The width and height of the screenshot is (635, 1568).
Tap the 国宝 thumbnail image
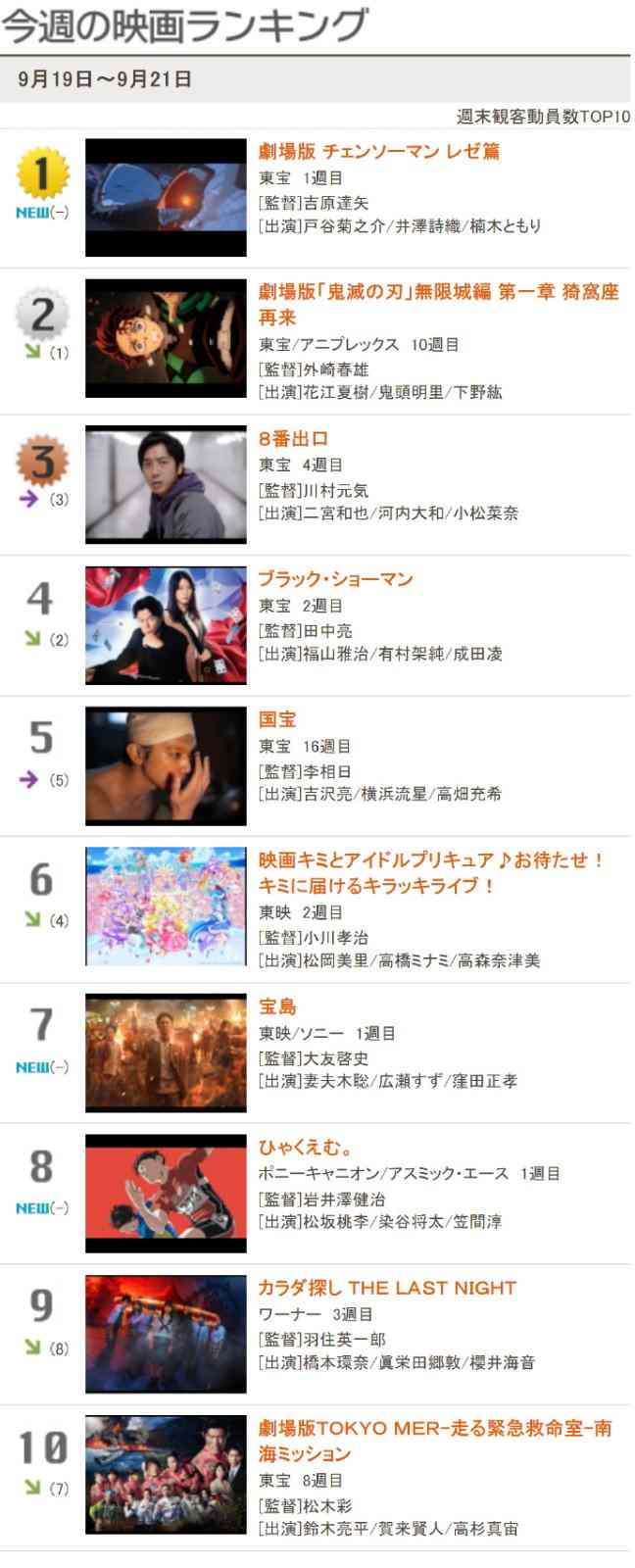pyautogui.click(x=166, y=765)
